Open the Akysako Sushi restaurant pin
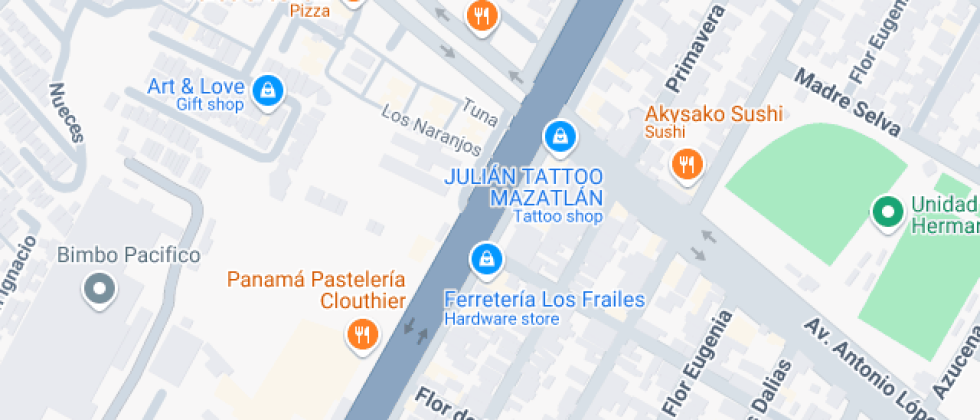Screen dimensions: 980x420 (x=687, y=163)
